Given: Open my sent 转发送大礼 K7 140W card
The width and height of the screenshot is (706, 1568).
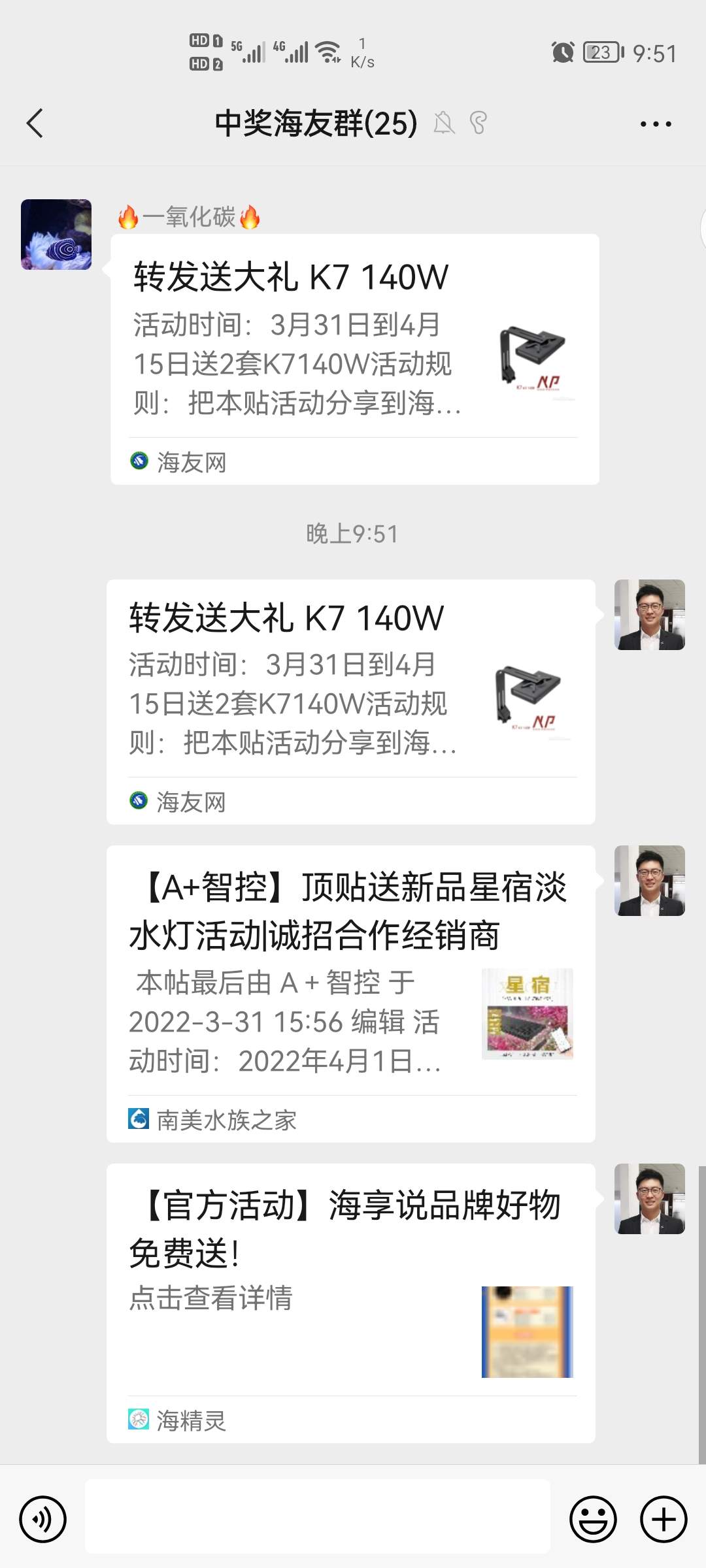Looking at the screenshot, I should [x=350, y=701].
